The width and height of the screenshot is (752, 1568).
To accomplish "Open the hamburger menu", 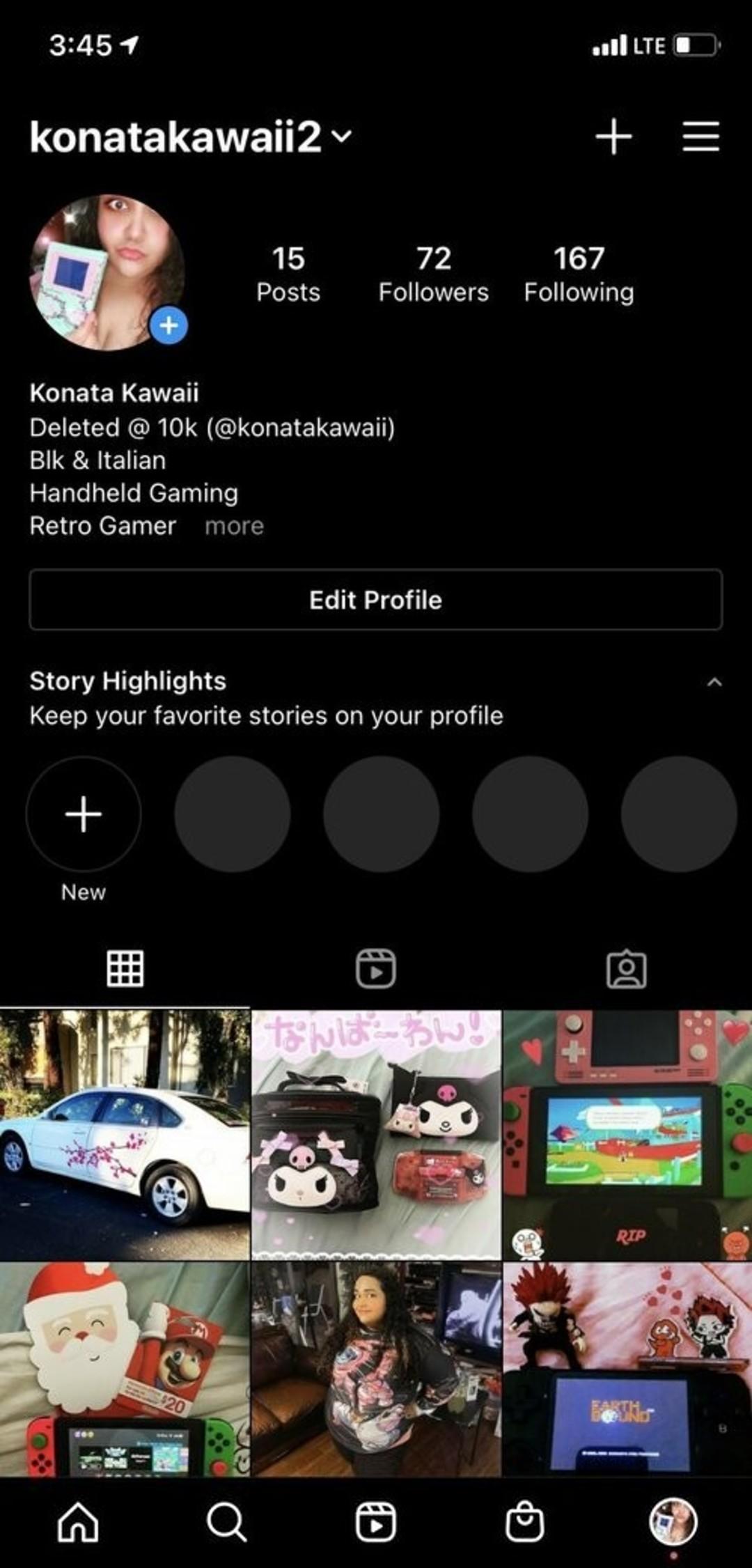I will (x=700, y=136).
